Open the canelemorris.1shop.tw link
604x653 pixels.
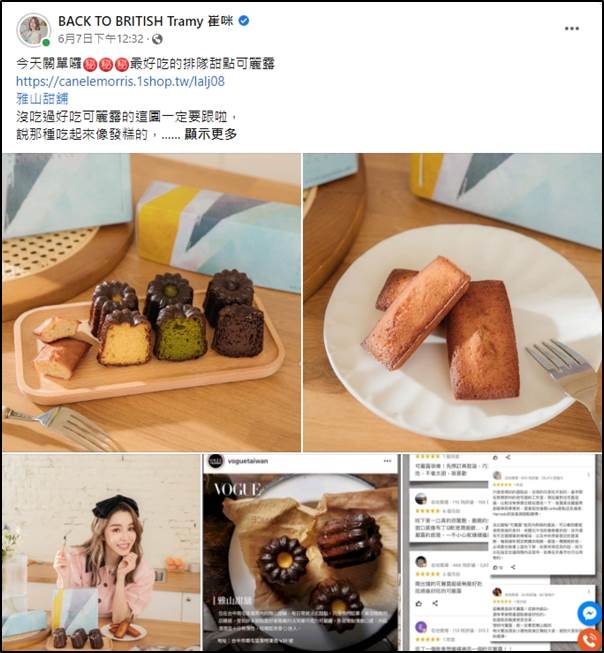click(x=120, y=81)
